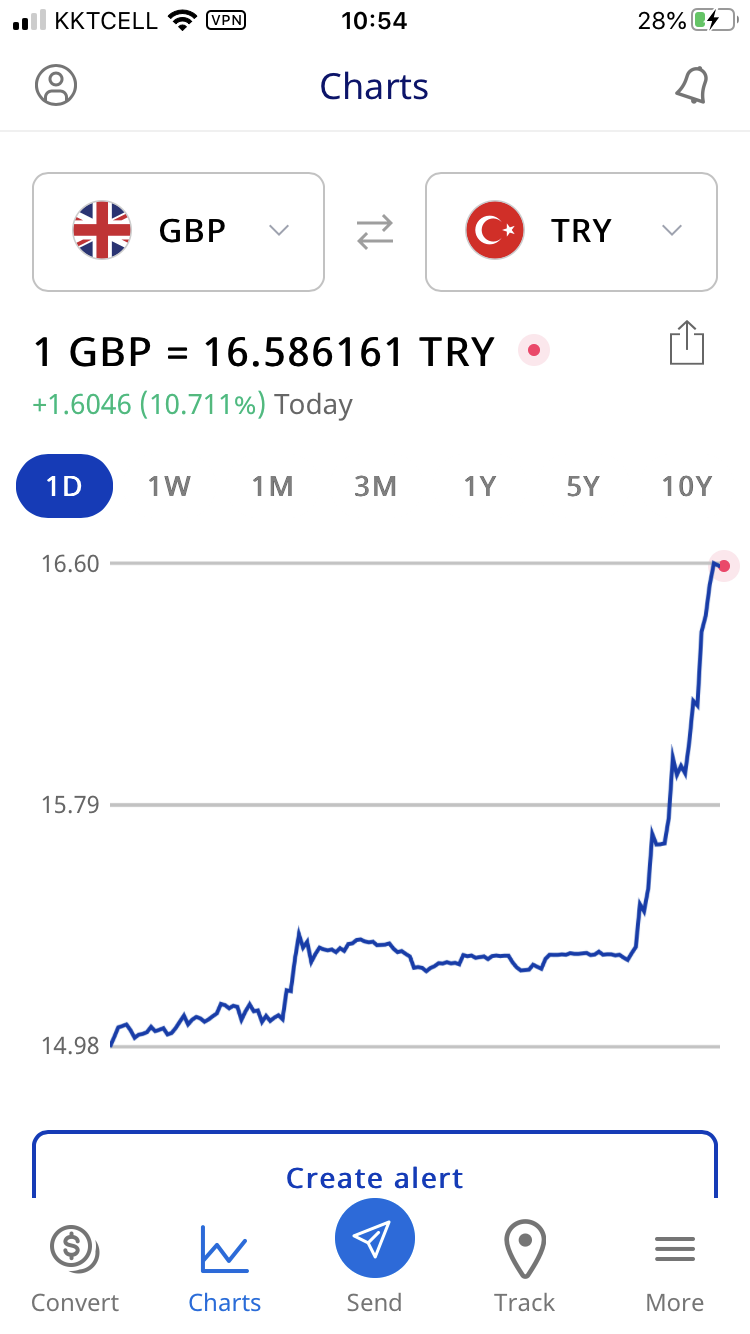The width and height of the screenshot is (750, 1334).
Task: Switch to the 1W chart range
Action: [169, 486]
